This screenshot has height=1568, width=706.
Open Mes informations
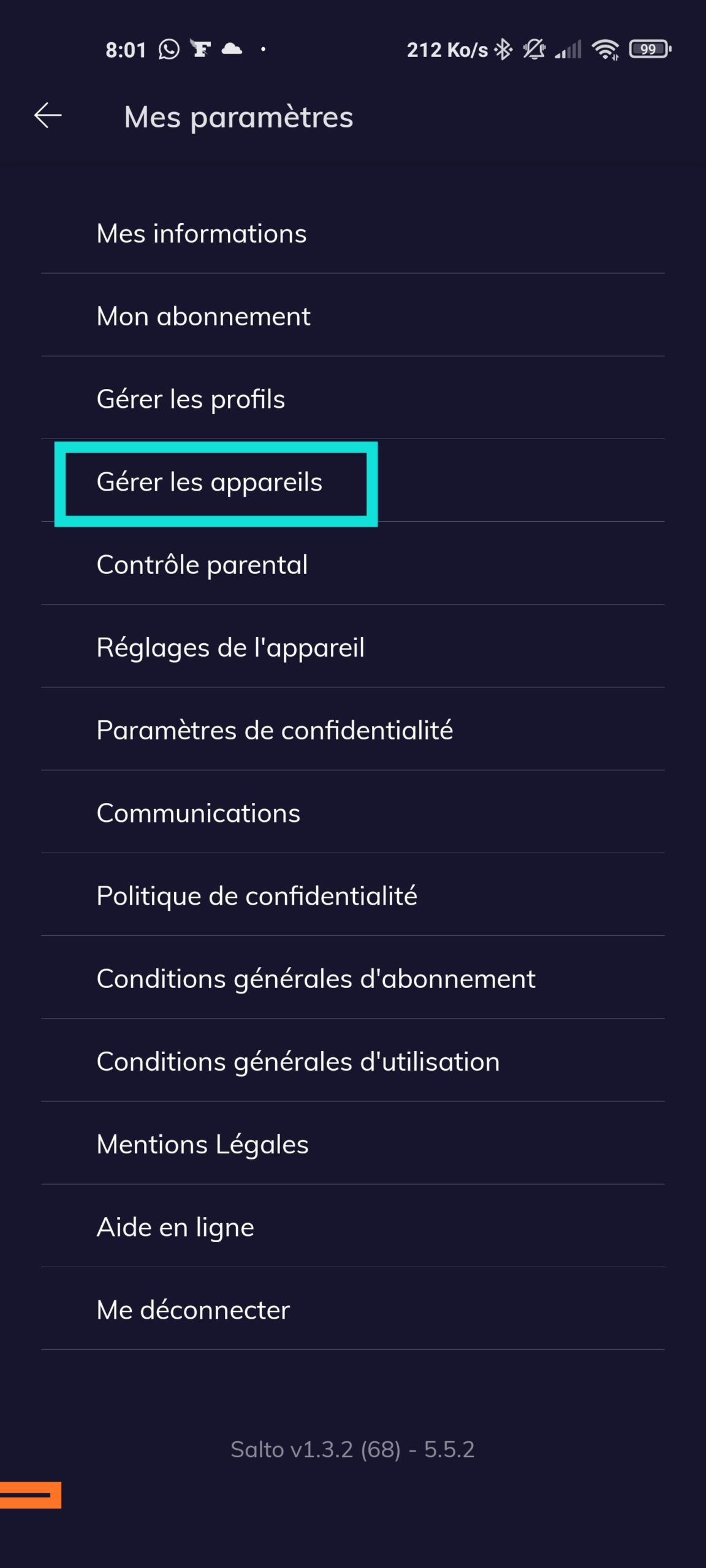click(x=353, y=233)
